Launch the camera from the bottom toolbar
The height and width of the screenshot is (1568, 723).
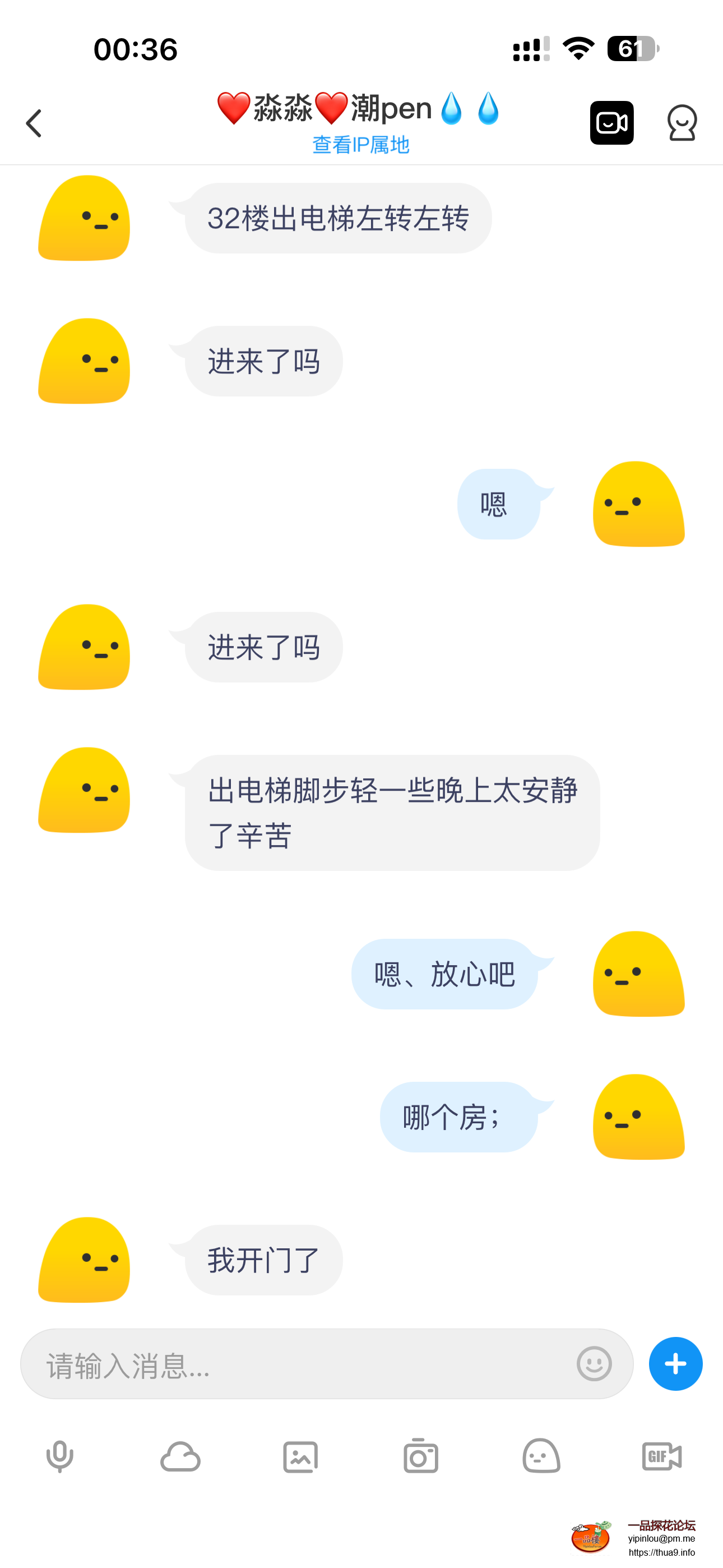(x=421, y=1456)
